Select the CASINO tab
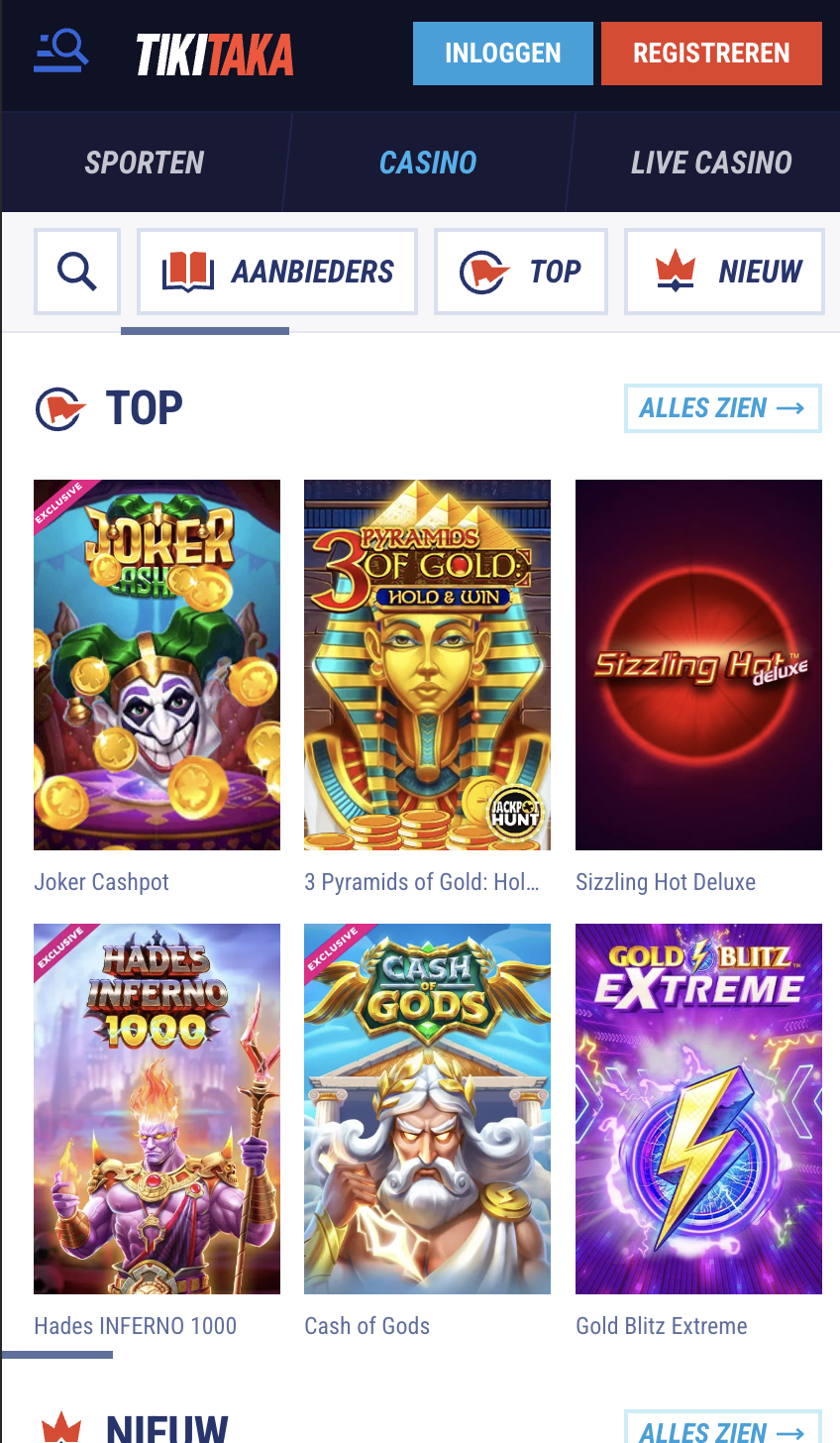This screenshot has height=1443, width=840. point(428,162)
